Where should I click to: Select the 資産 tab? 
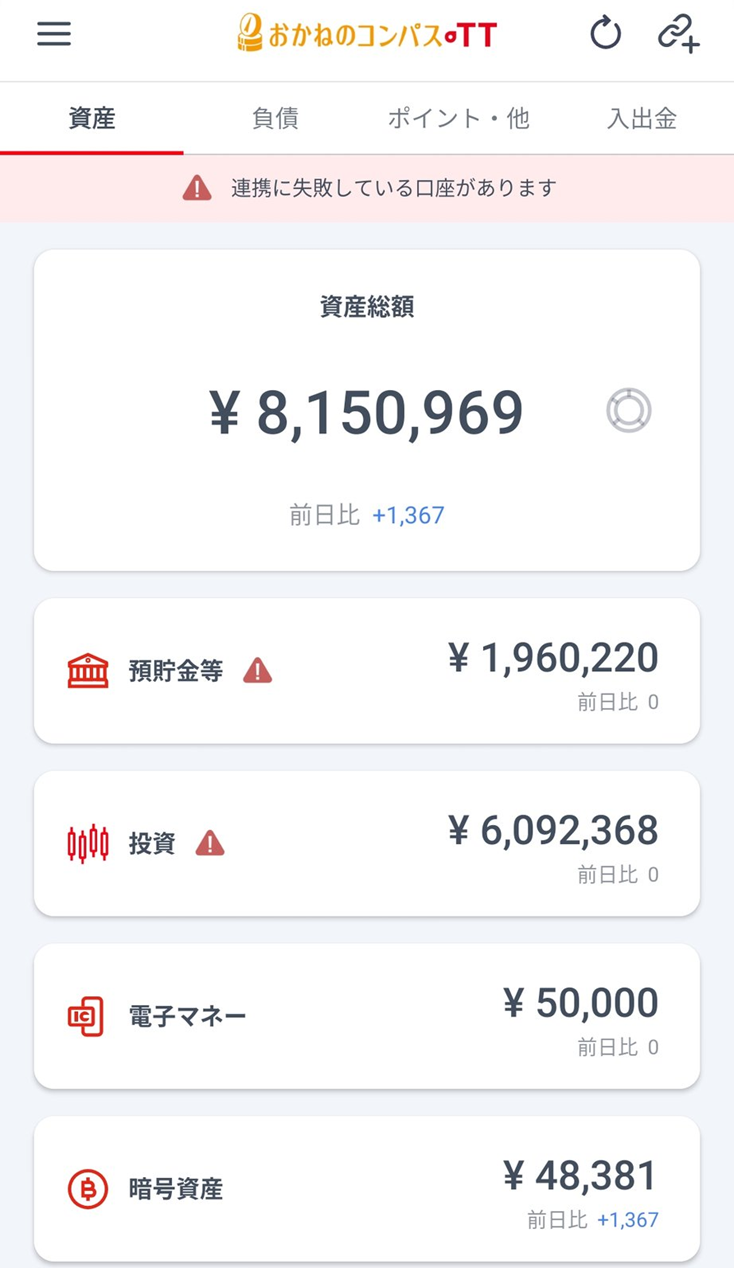92,118
